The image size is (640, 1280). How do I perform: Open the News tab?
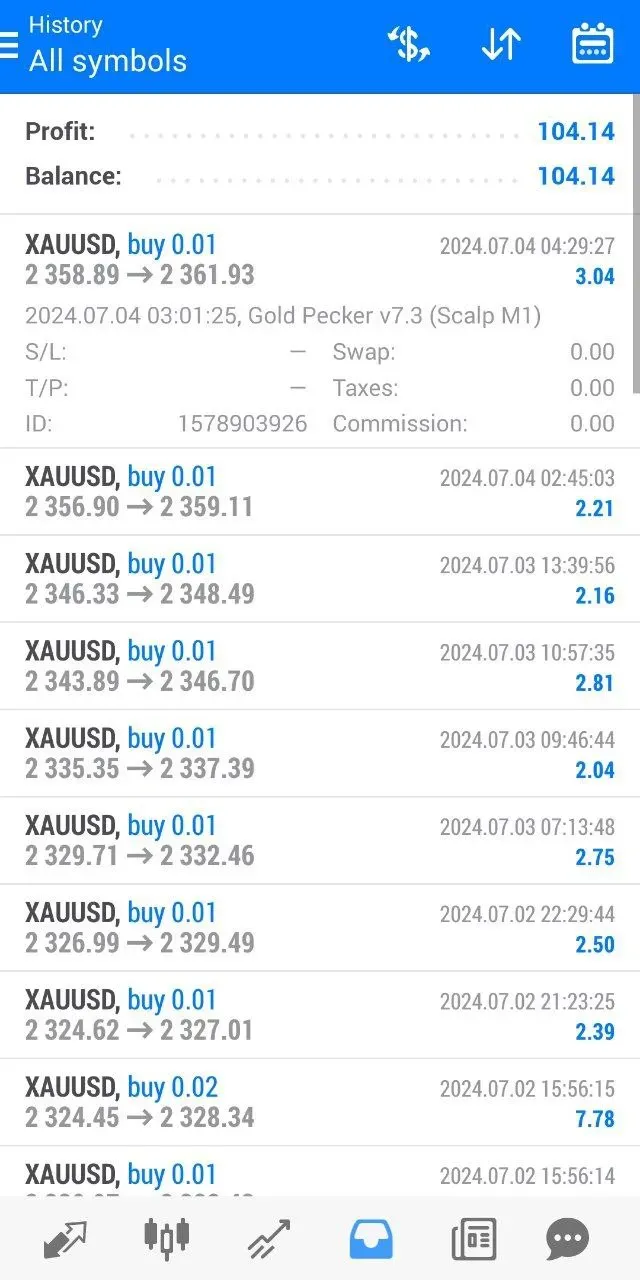pyautogui.click(x=473, y=1240)
